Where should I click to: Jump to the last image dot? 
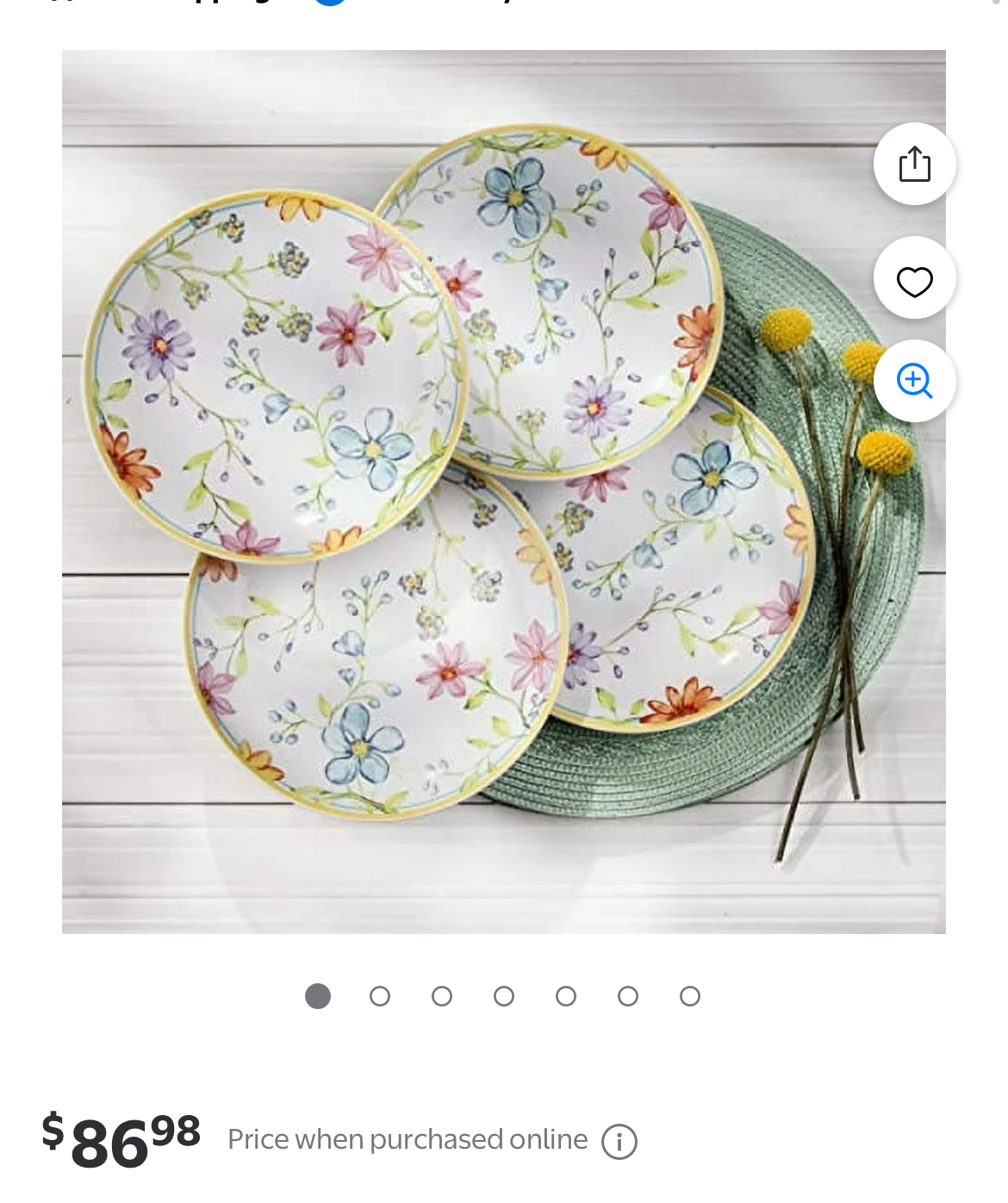point(689,996)
